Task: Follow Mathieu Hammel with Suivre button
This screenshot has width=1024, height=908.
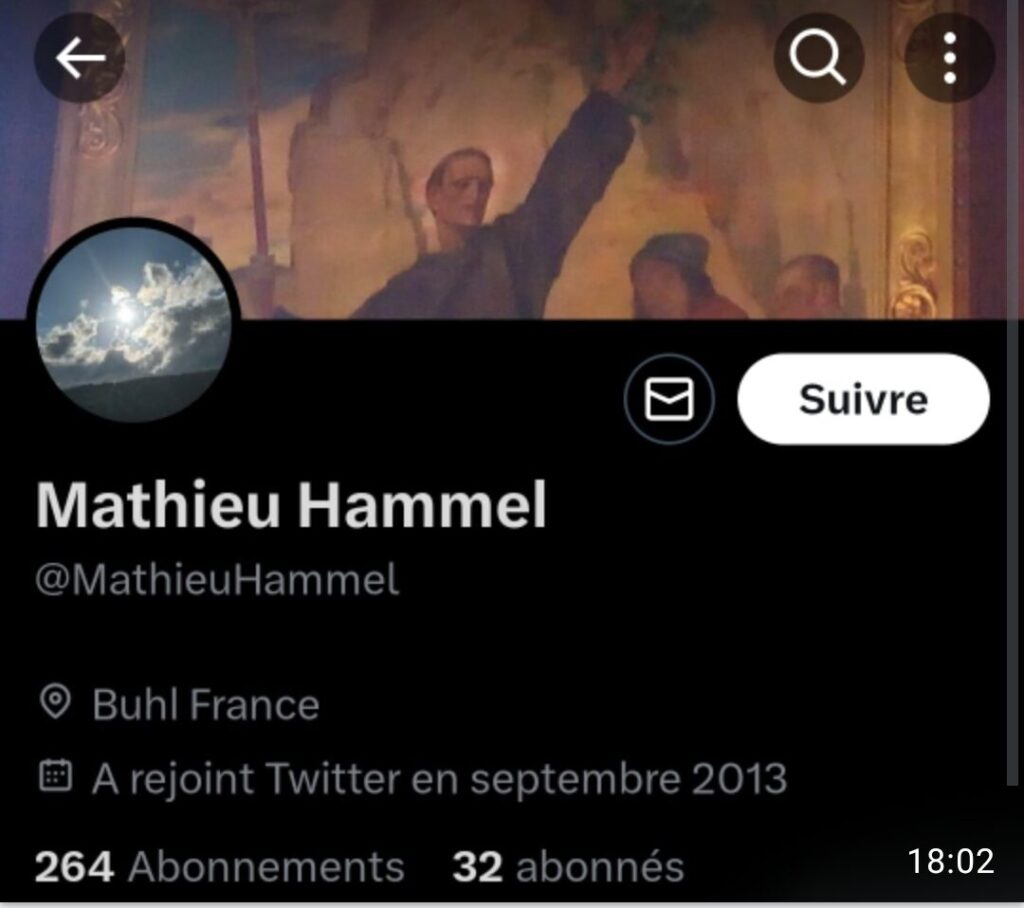Action: [x=863, y=399]
